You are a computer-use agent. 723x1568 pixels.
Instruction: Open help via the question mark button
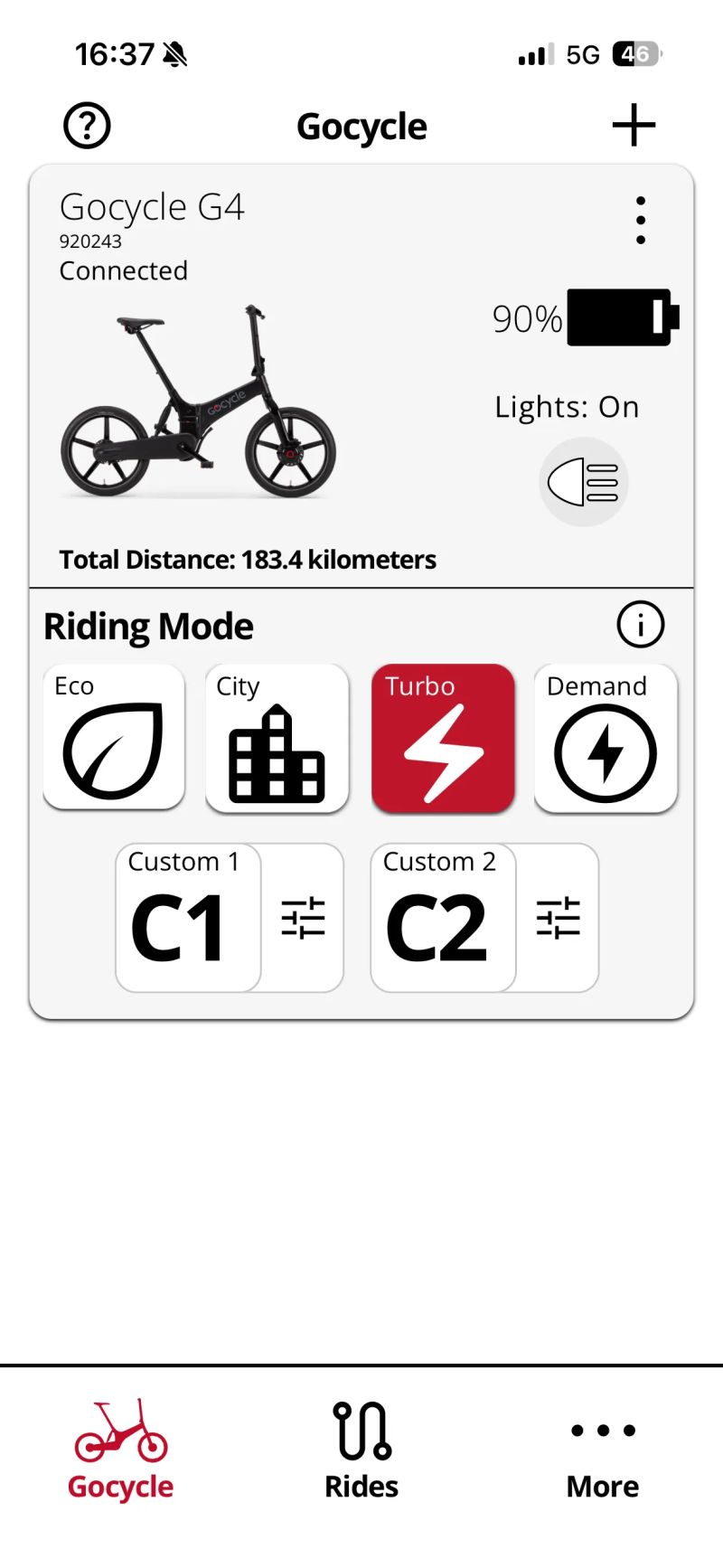click(x=86, y=125)
